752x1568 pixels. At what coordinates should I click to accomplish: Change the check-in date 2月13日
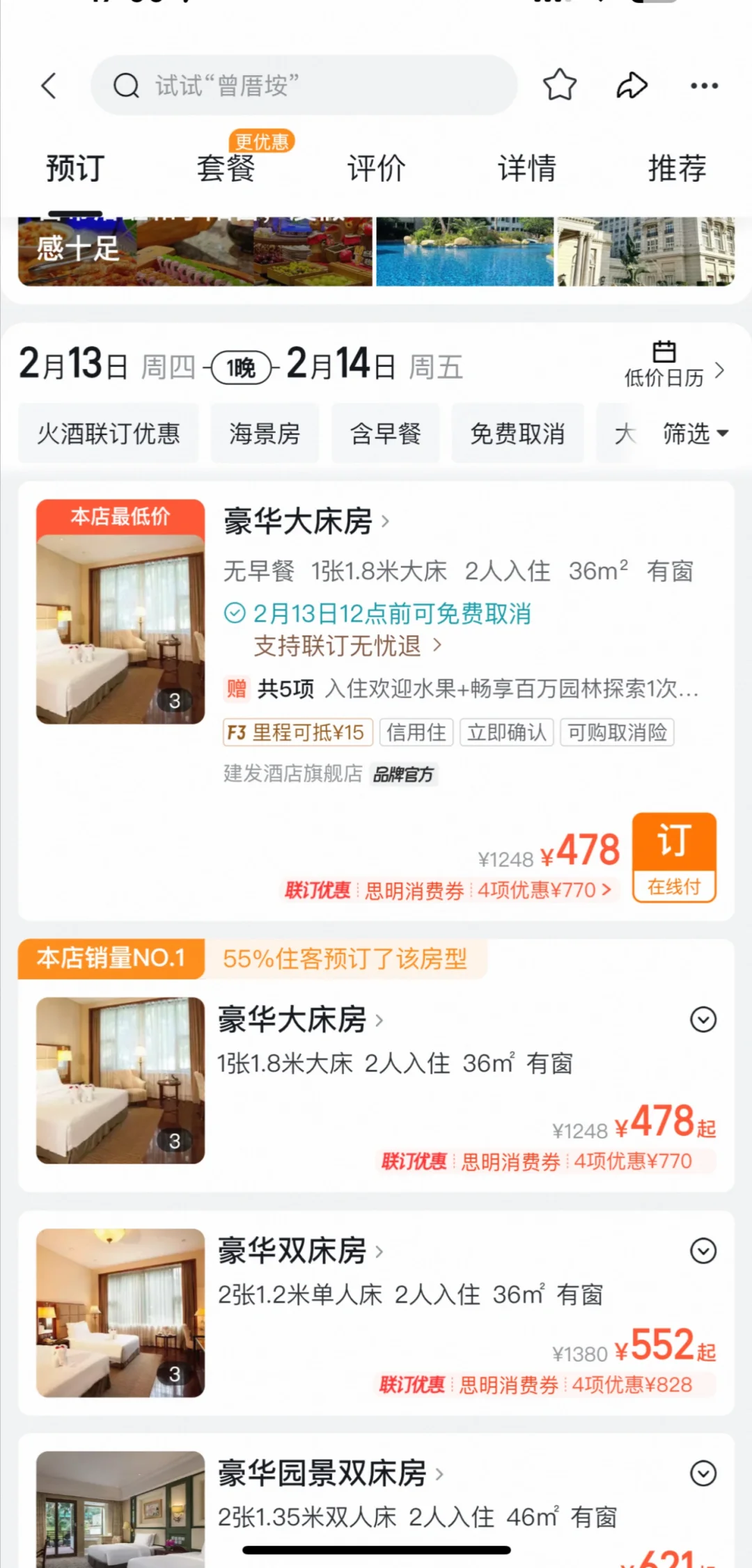[73, 365]
